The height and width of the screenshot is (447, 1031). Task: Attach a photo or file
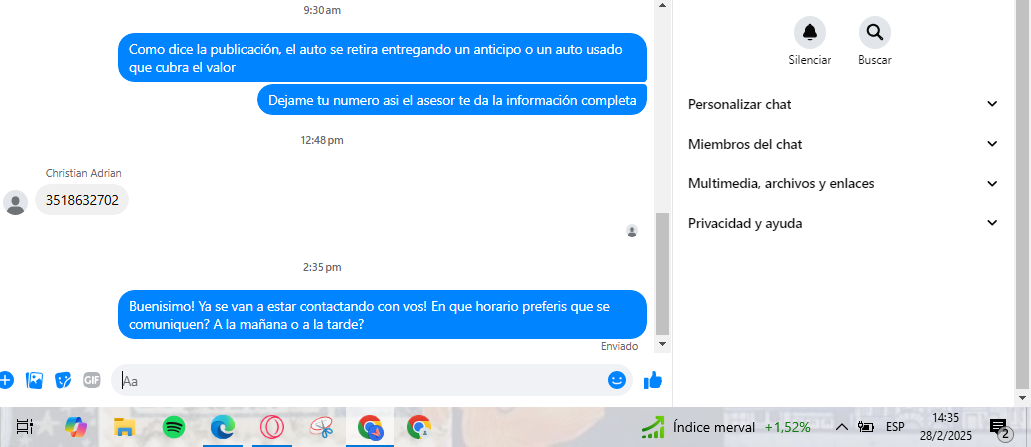click(34, 380)
